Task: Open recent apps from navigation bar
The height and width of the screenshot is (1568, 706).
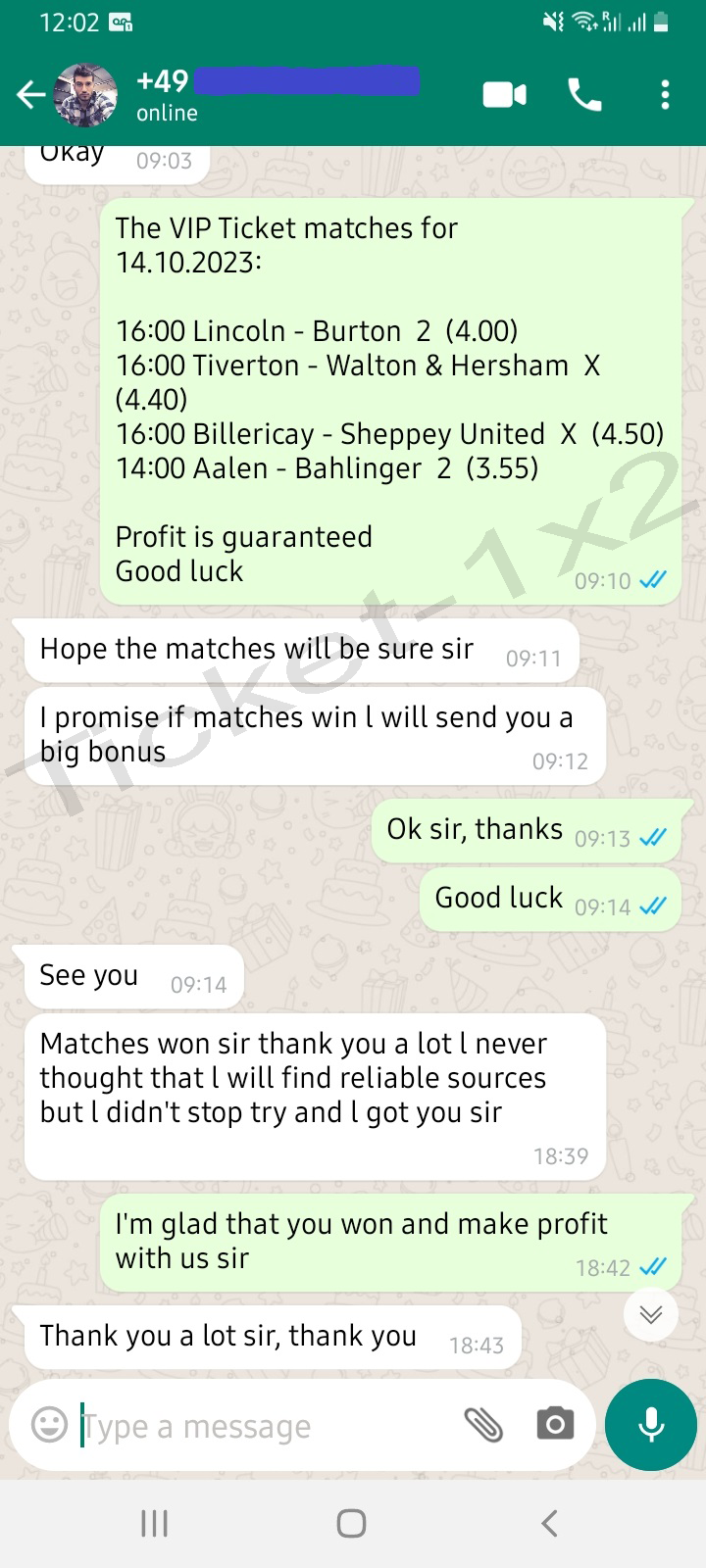Action: pos(155,1523)
